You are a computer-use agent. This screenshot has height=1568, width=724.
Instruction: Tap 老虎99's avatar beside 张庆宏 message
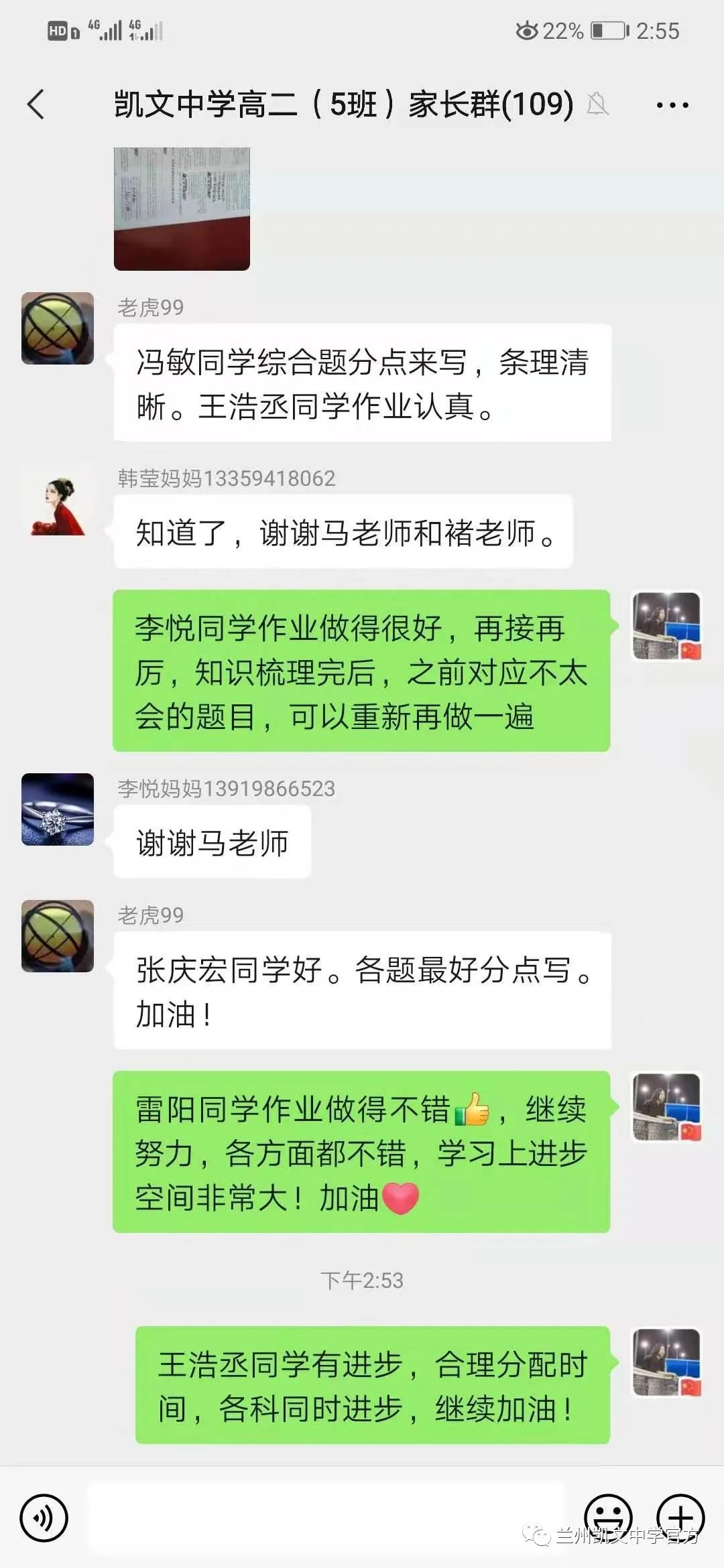pos(58,935)
